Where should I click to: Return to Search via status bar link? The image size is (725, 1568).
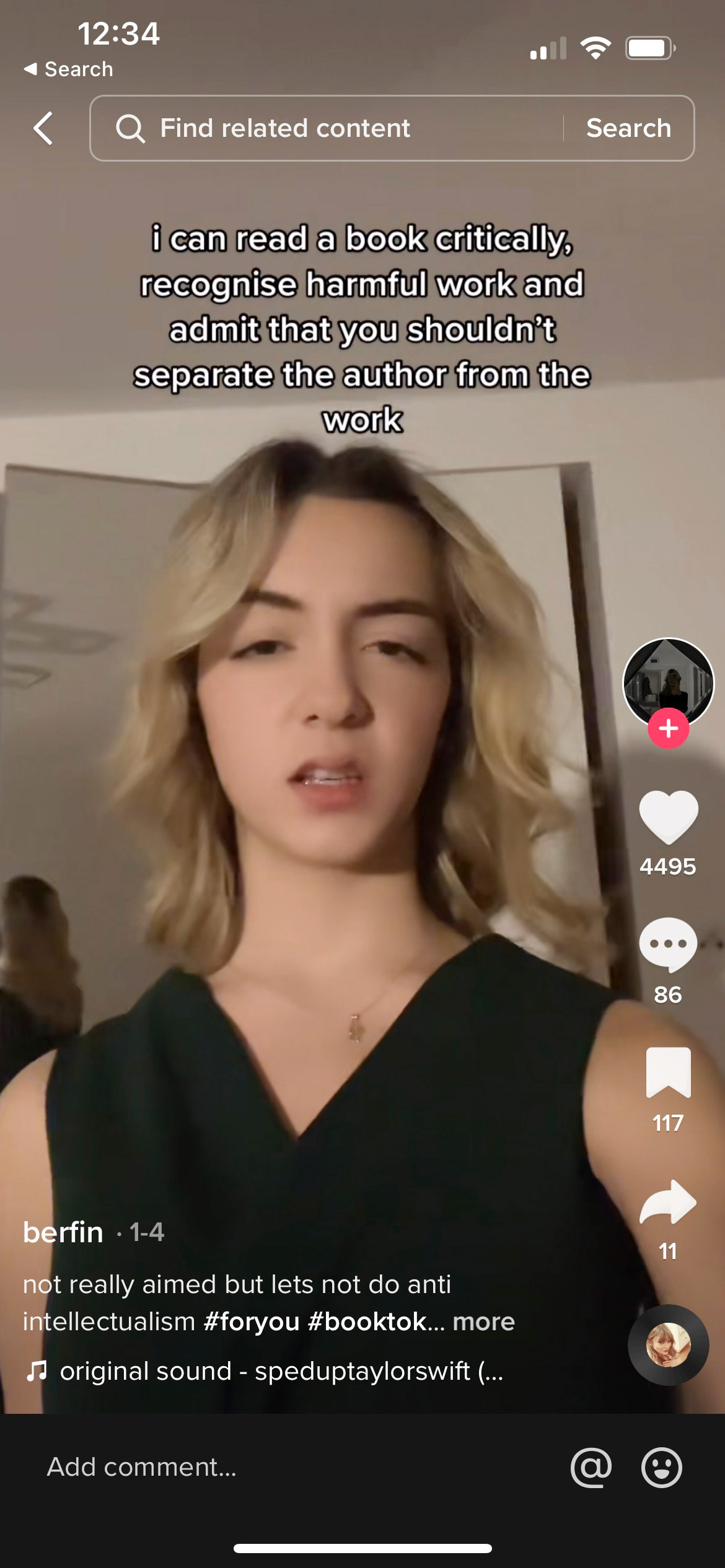(x=68, y=69)
